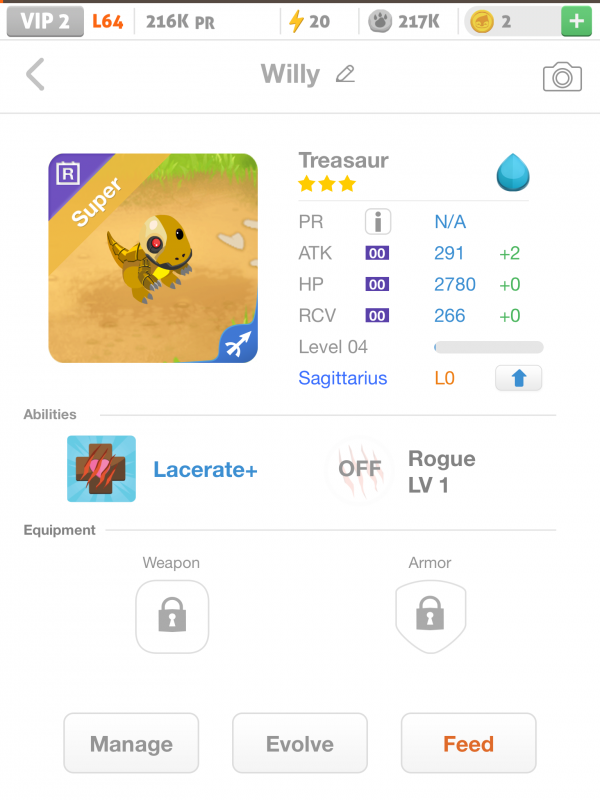
Task: Tap the locked Armor slot
Action: coord(429,616)
